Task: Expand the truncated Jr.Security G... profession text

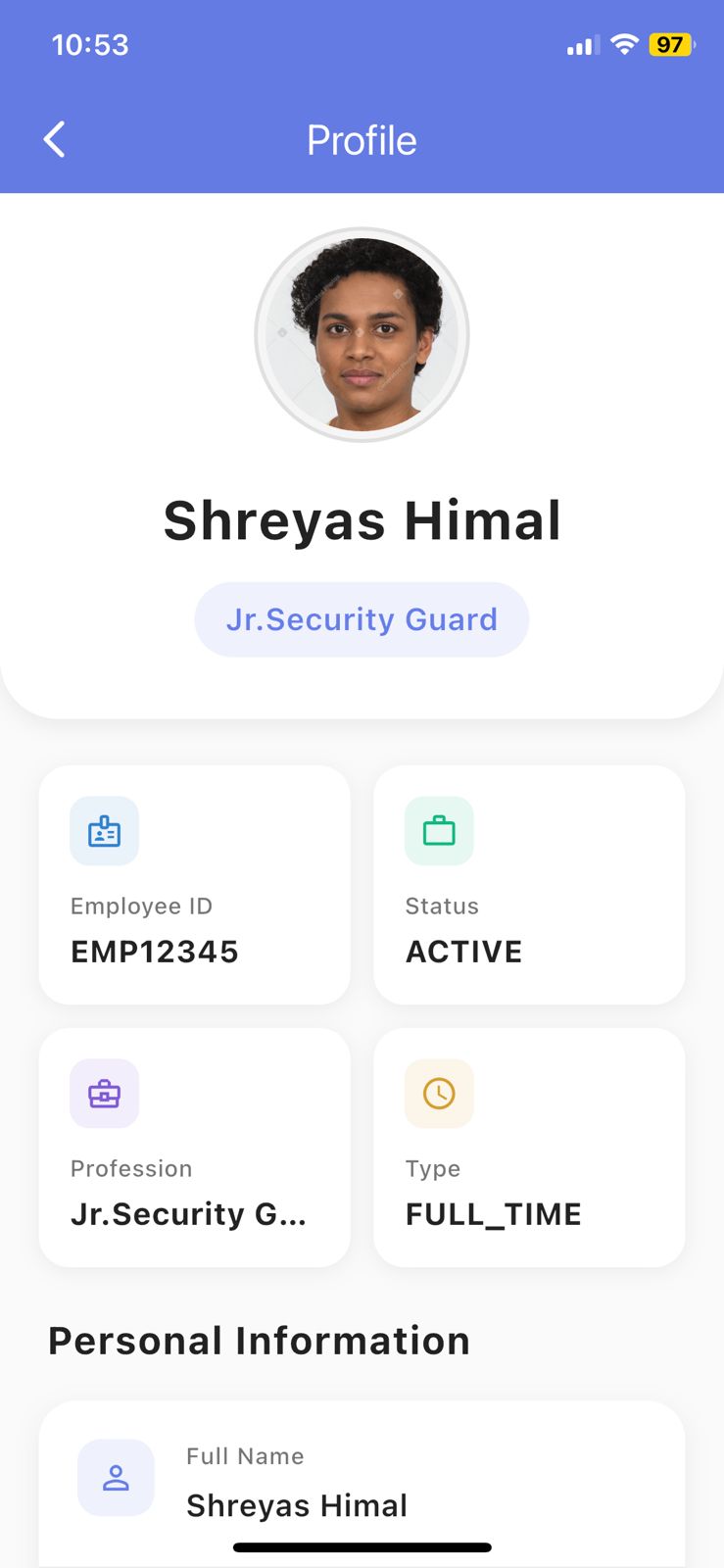Action: click(189, 1214)
